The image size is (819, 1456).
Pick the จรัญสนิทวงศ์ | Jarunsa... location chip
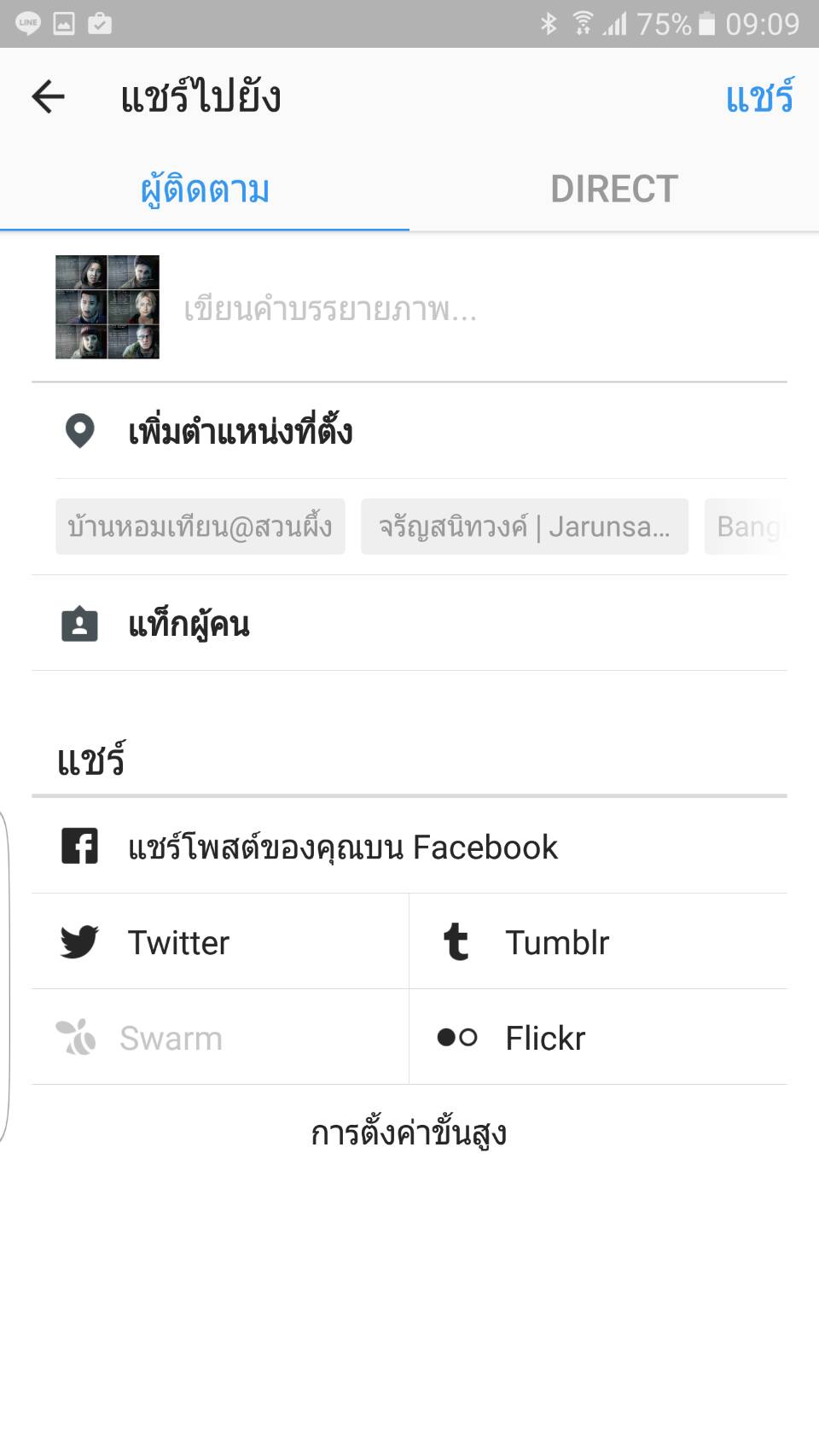(524, 527)
